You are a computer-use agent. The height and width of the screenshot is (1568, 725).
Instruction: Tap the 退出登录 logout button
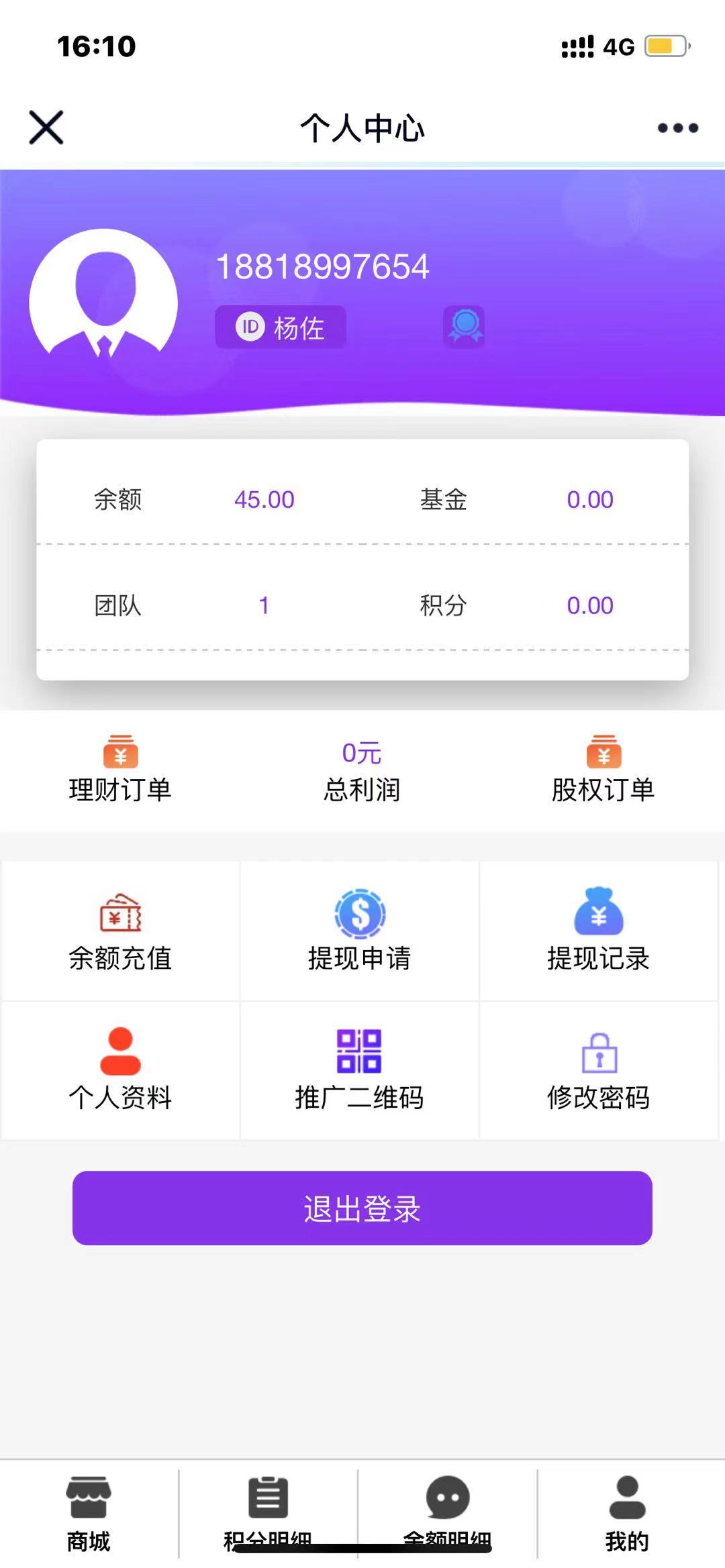(362, 1208)
